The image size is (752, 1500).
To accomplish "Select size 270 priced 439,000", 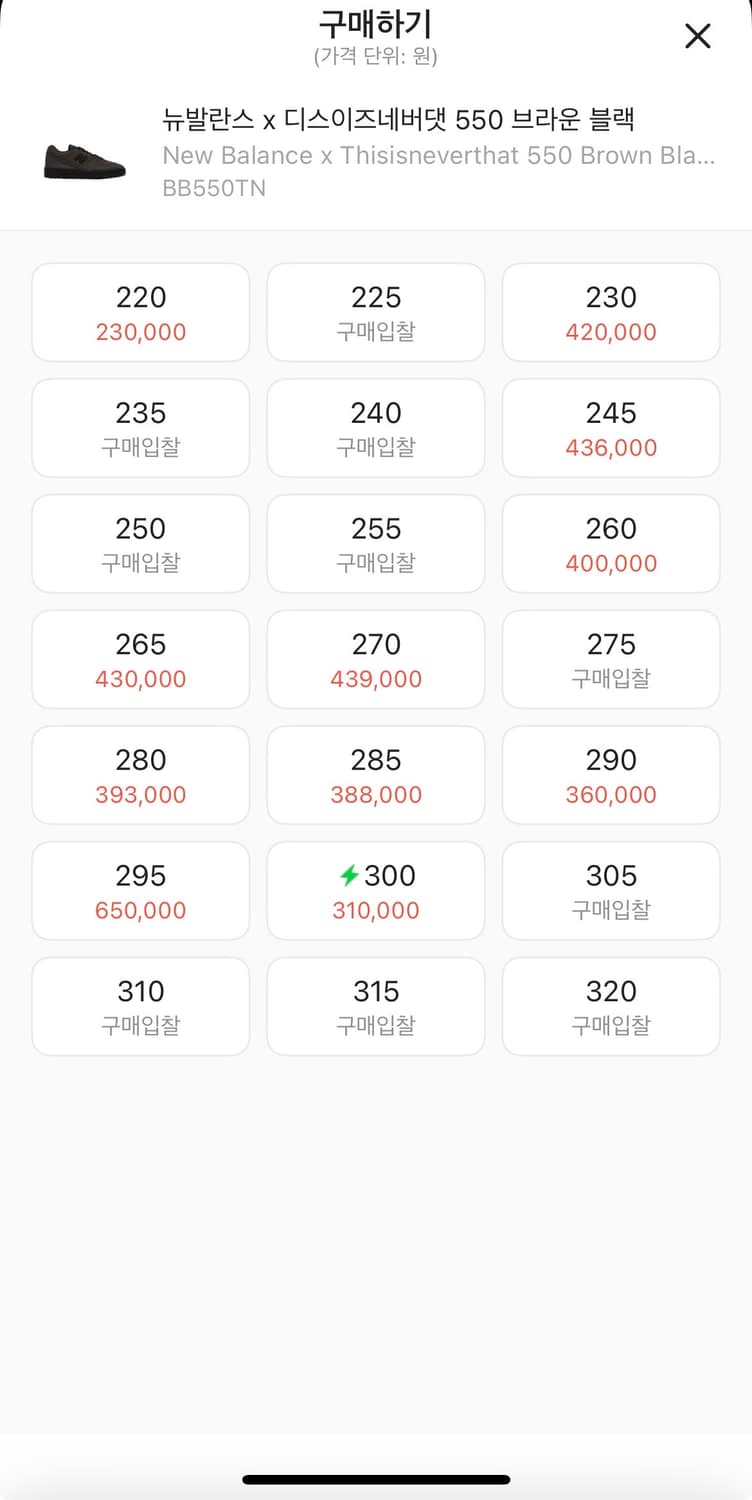I will 375,659.
